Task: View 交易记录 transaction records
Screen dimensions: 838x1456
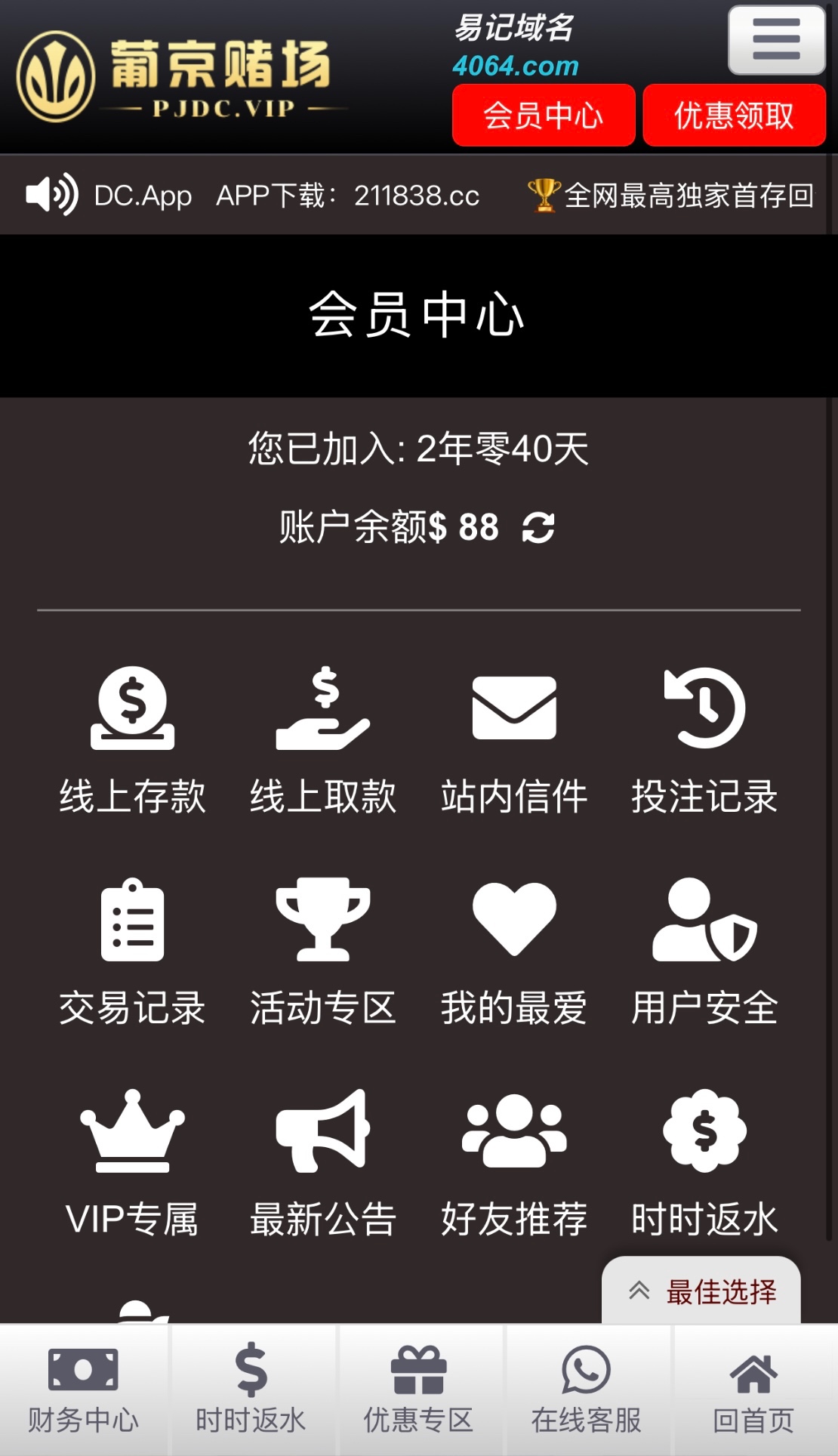Action: 133,952
